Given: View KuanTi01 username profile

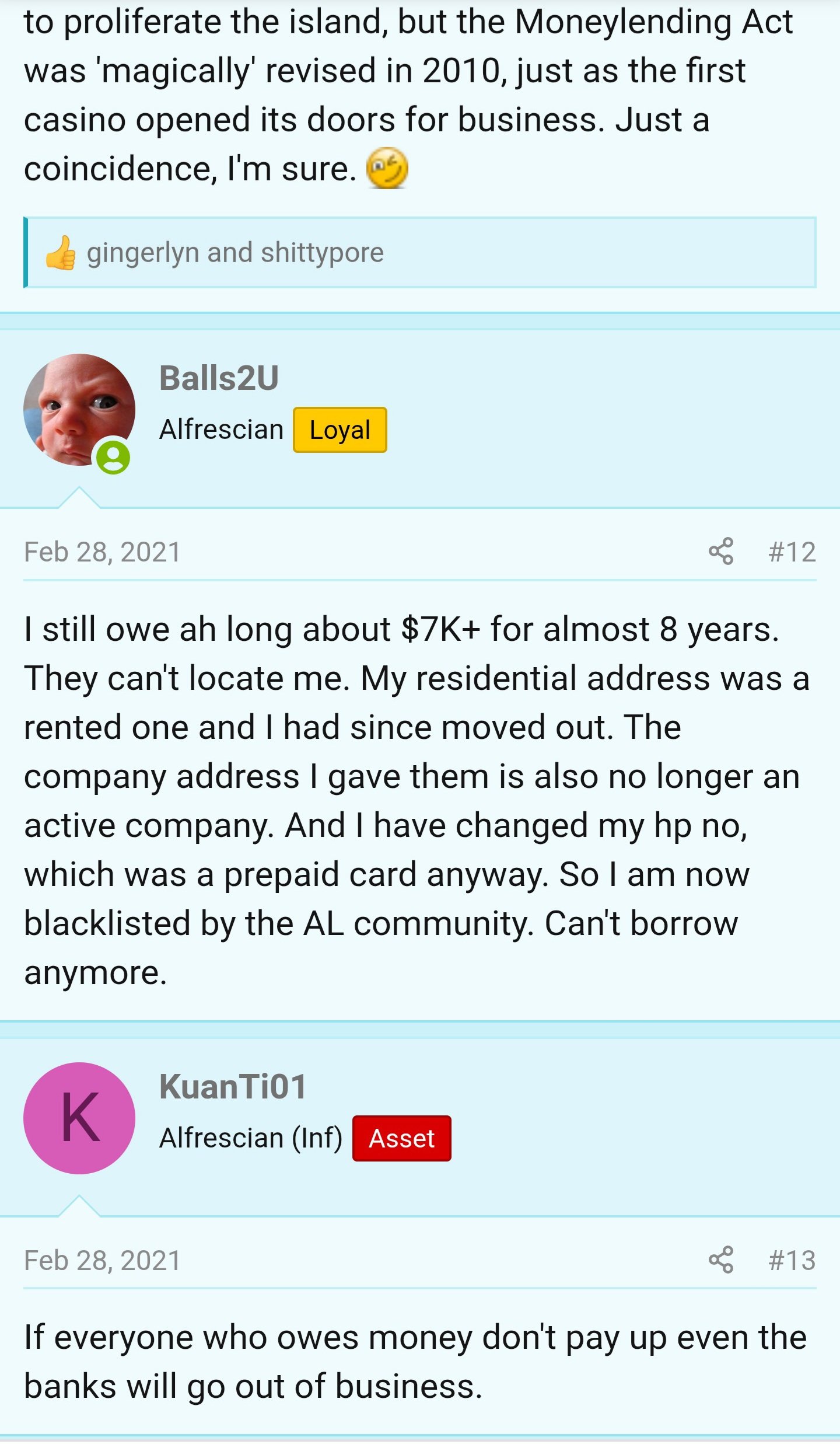Looking at the screenshot, I should (233, 1087).
